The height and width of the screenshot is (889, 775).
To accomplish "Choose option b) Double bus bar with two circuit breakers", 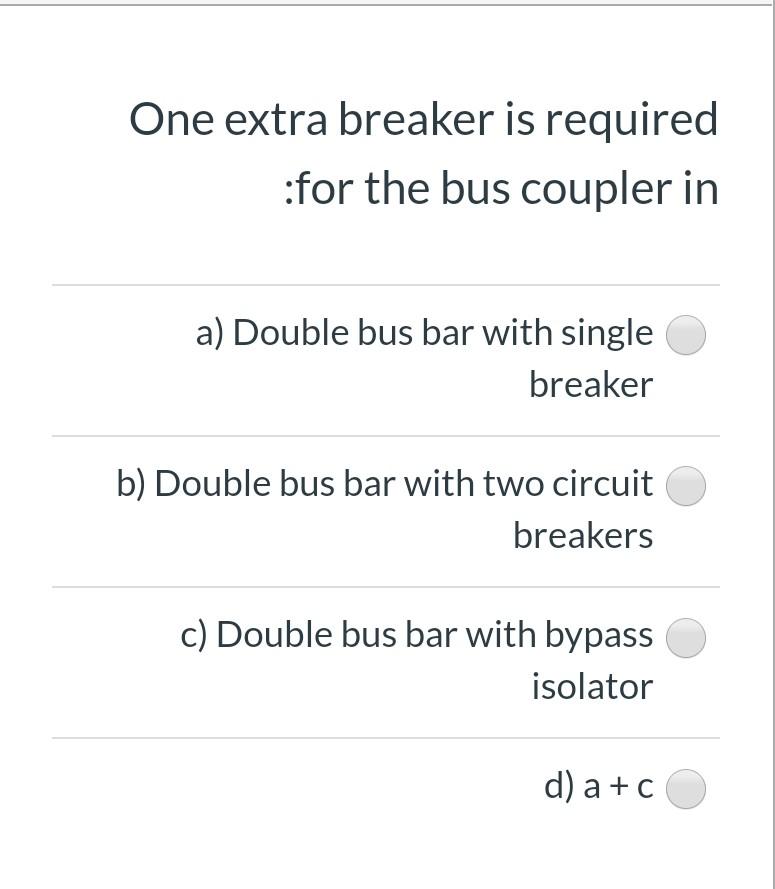I will [x=686, y=486].
